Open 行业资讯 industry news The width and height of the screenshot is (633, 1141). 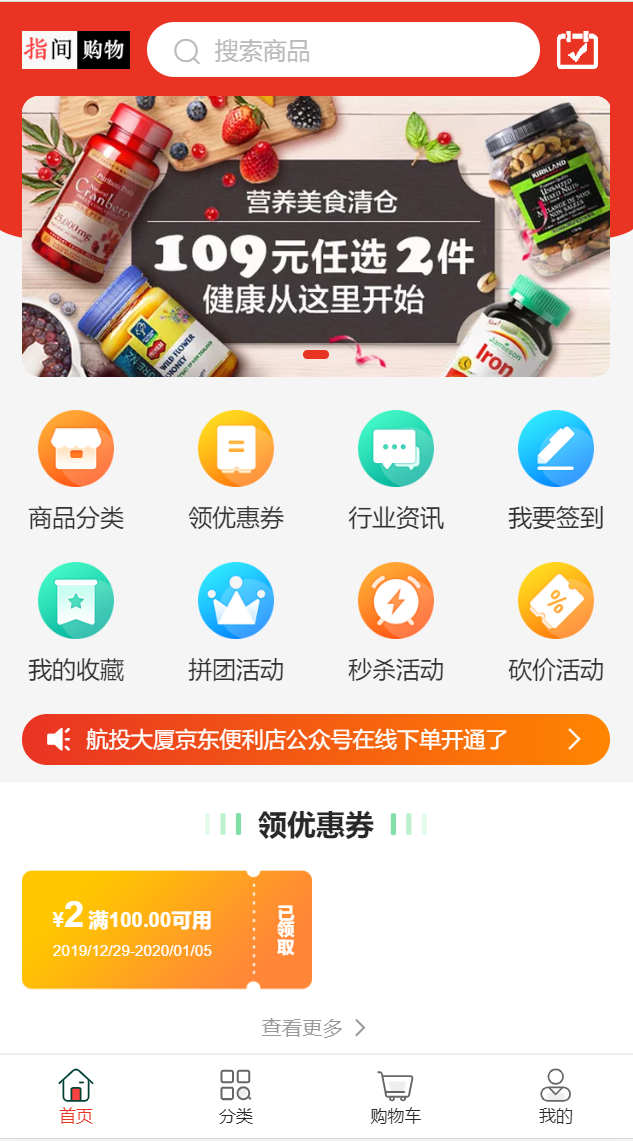tap(396, 471)
